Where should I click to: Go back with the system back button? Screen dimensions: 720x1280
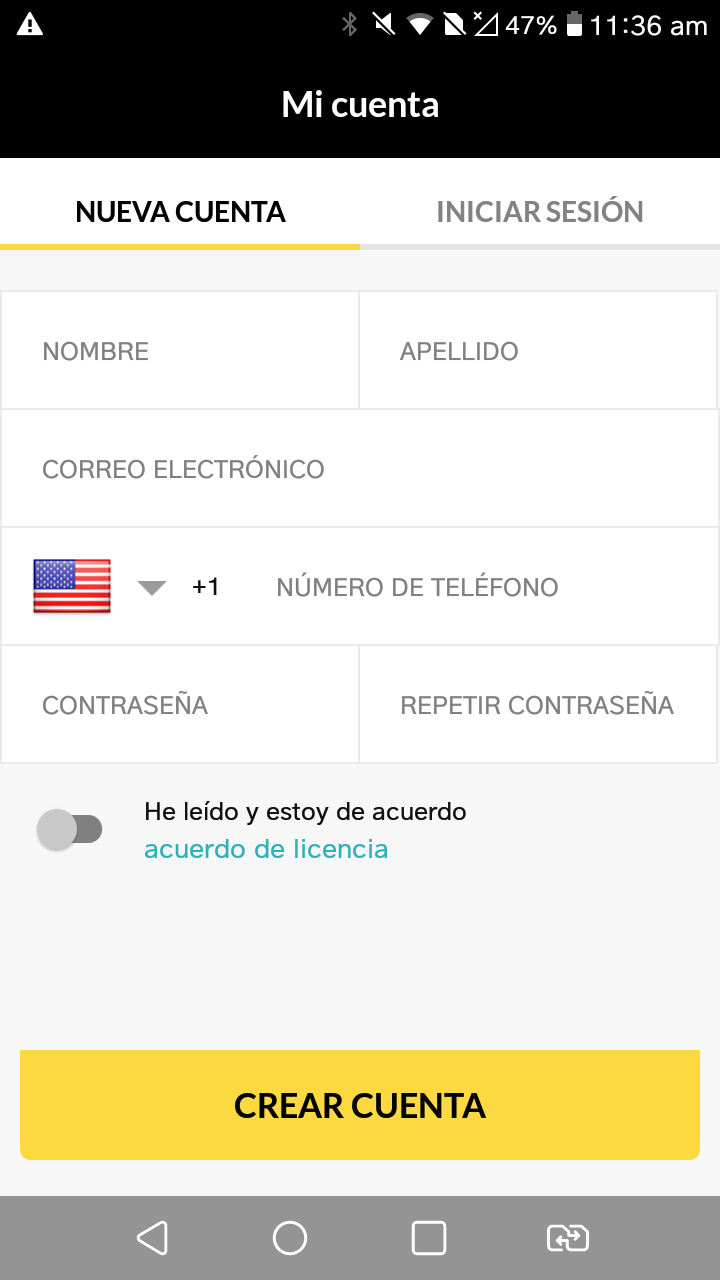pyautogui.click(x=151, y=1238)
